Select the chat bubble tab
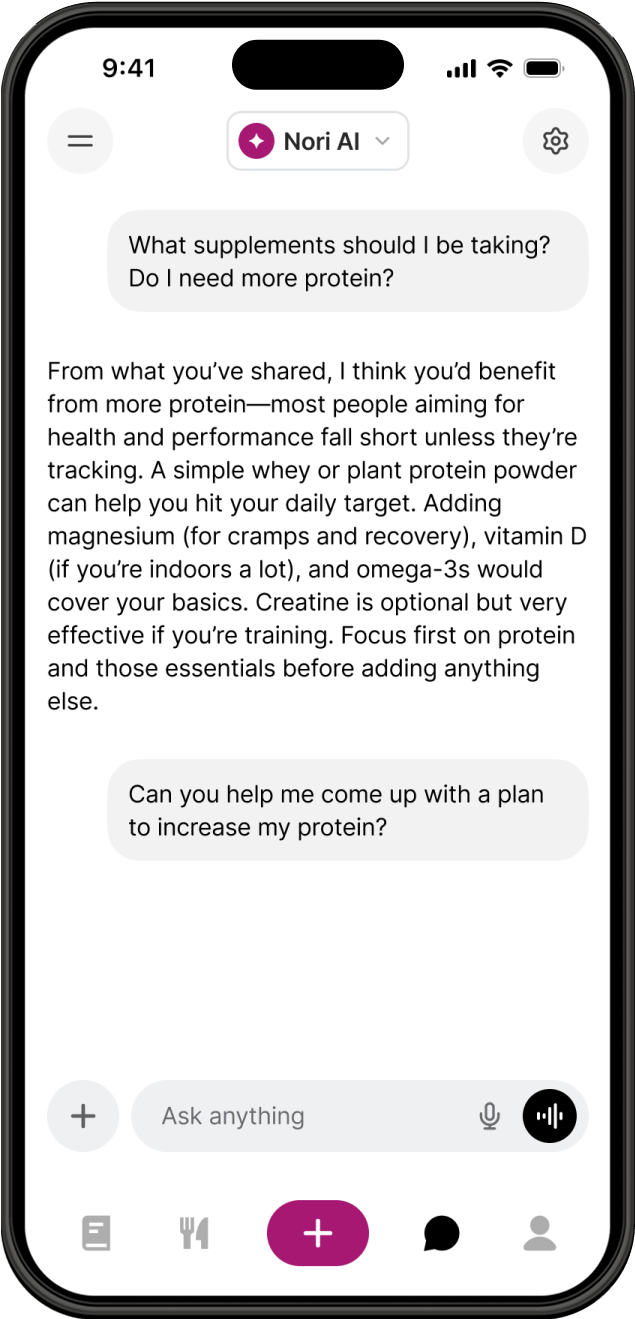The height and width of the screenshot is (1319, 635). point(441,1233)
